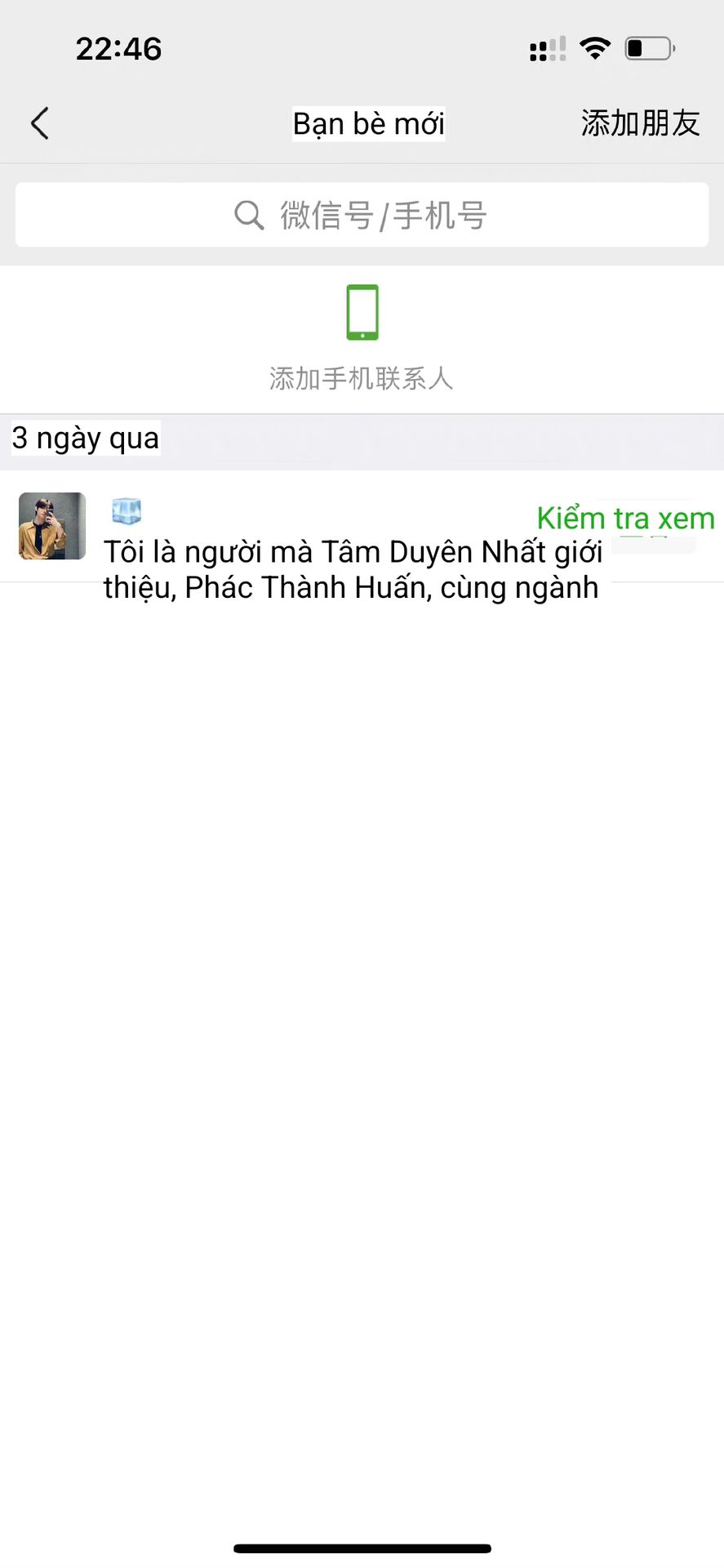Tap 添加朋友 to add a friend
The image size is (724, 1568).
pyautogui.click(x=640, y=124)
